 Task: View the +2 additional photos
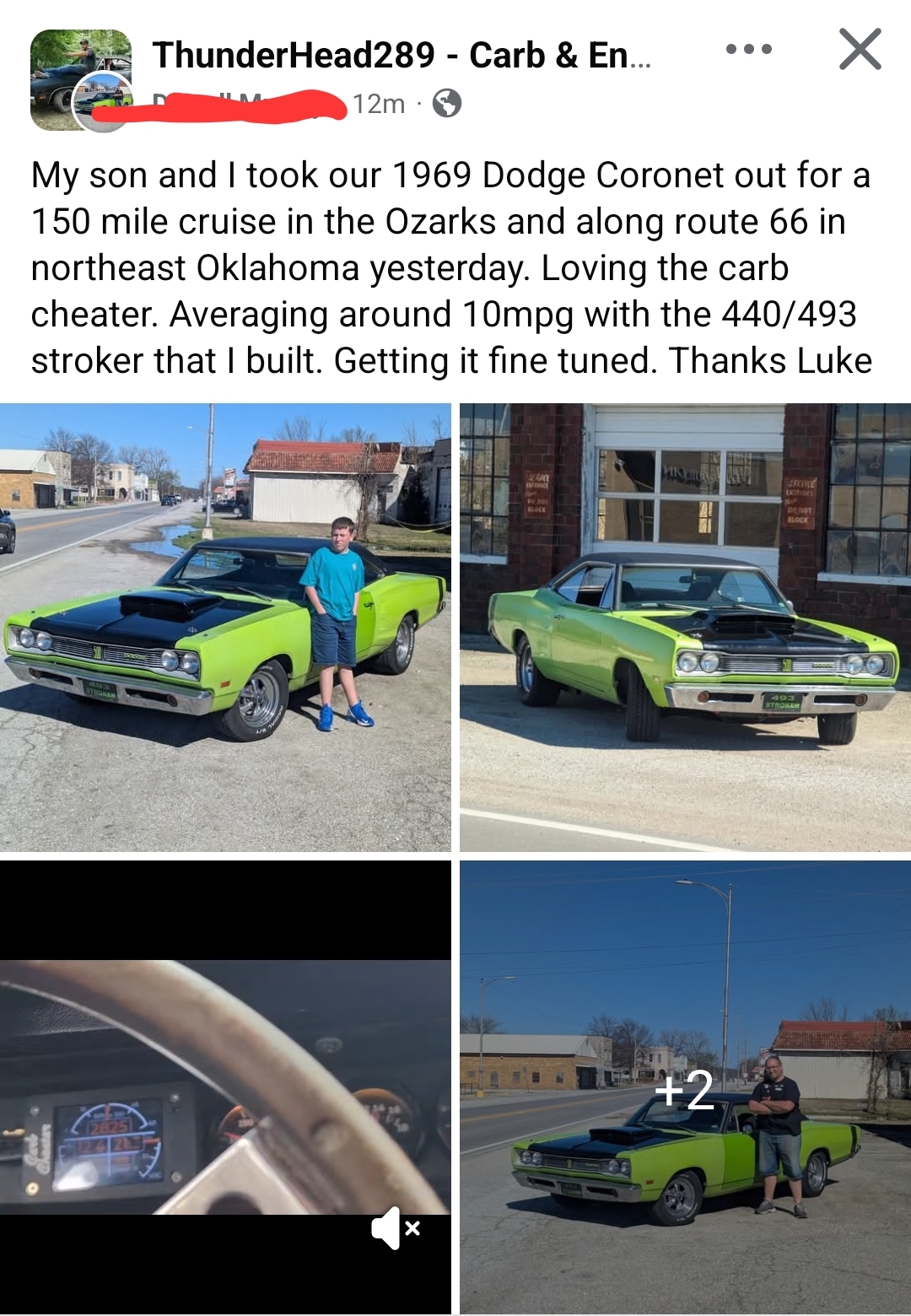[x=685, y=1088]
